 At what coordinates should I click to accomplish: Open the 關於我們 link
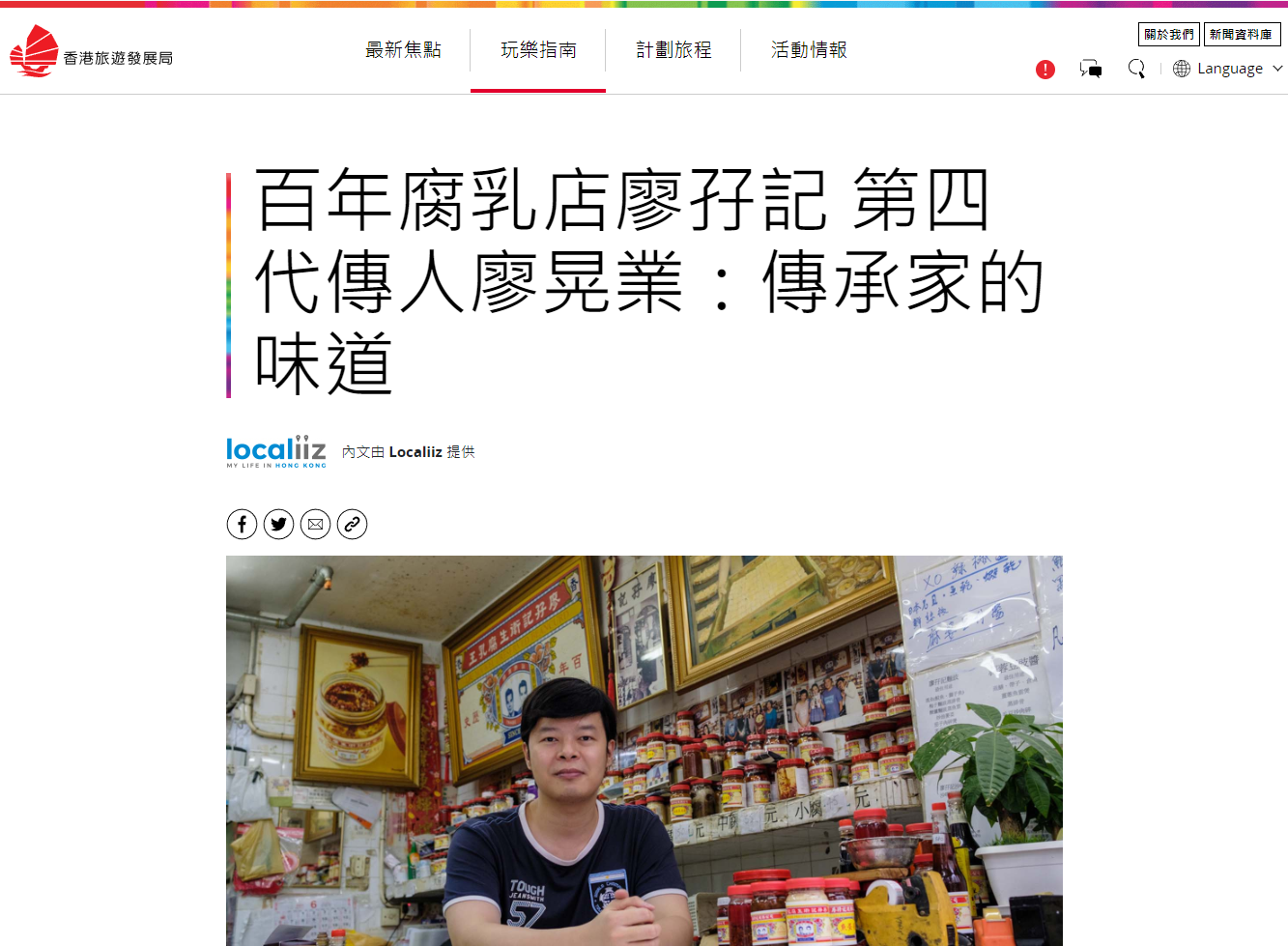(1168, 34)
